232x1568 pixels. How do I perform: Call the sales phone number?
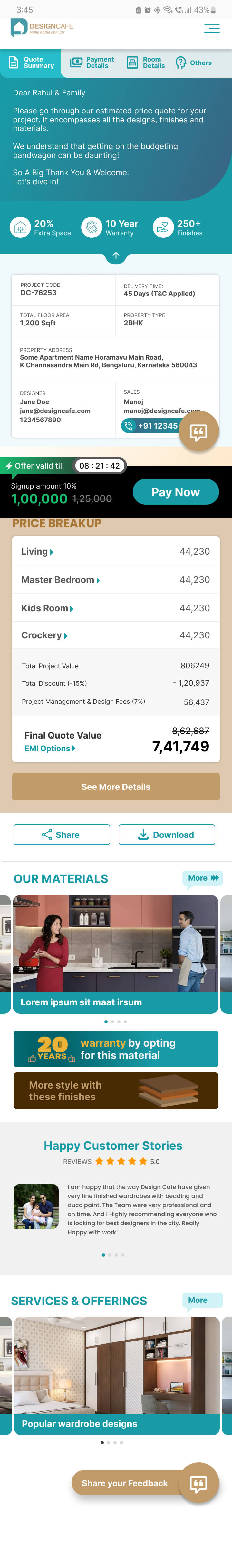click(151, 425)
